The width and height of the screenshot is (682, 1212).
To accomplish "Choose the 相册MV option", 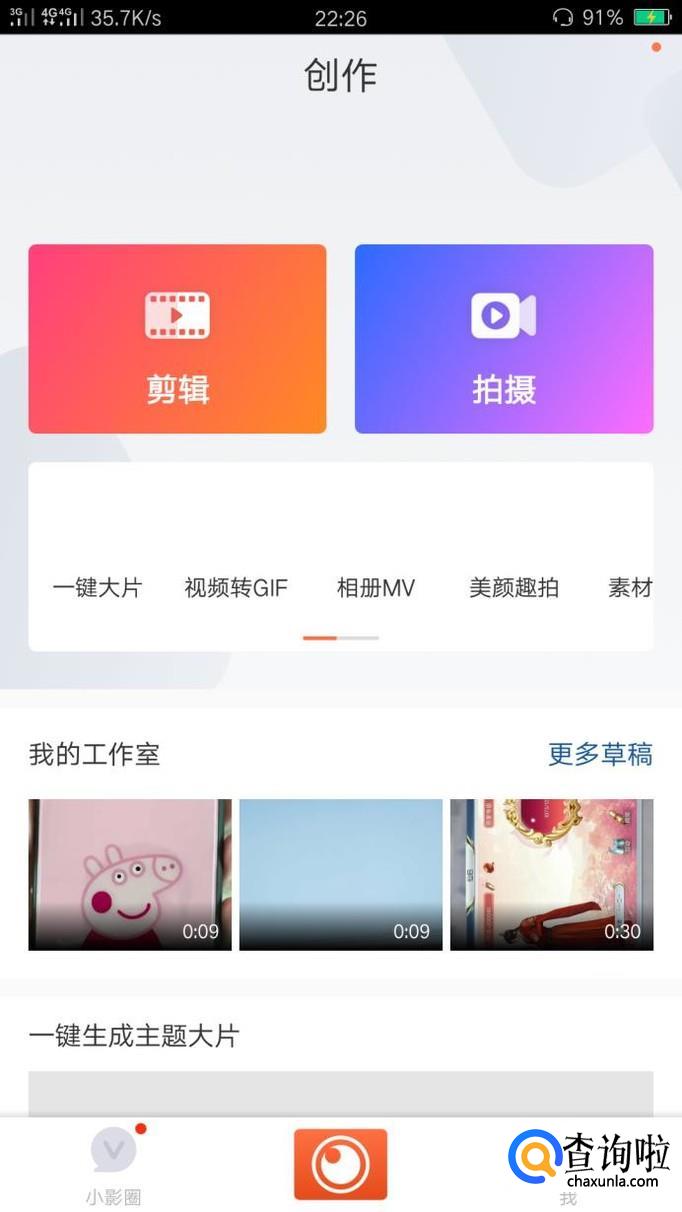I will click(376, 587).
